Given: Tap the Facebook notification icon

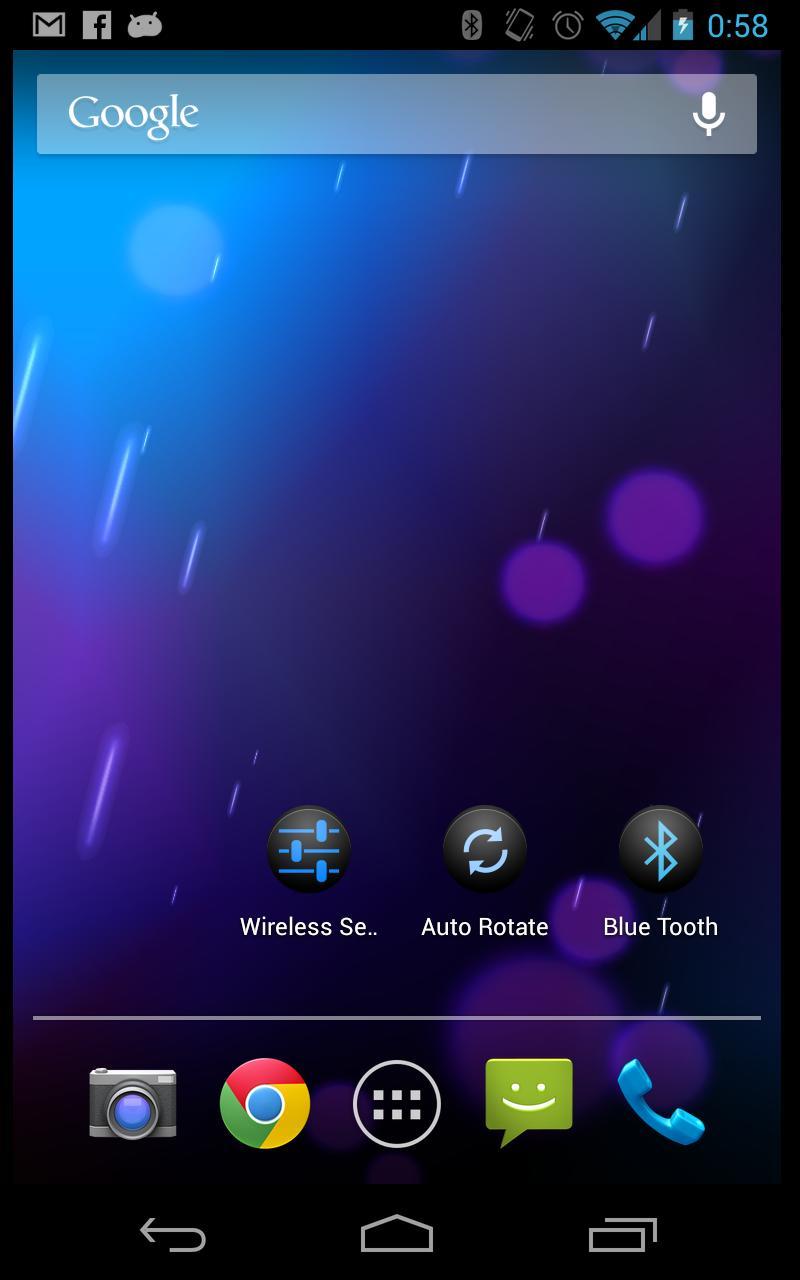Looking at the screenshot, I should point(96,25).
